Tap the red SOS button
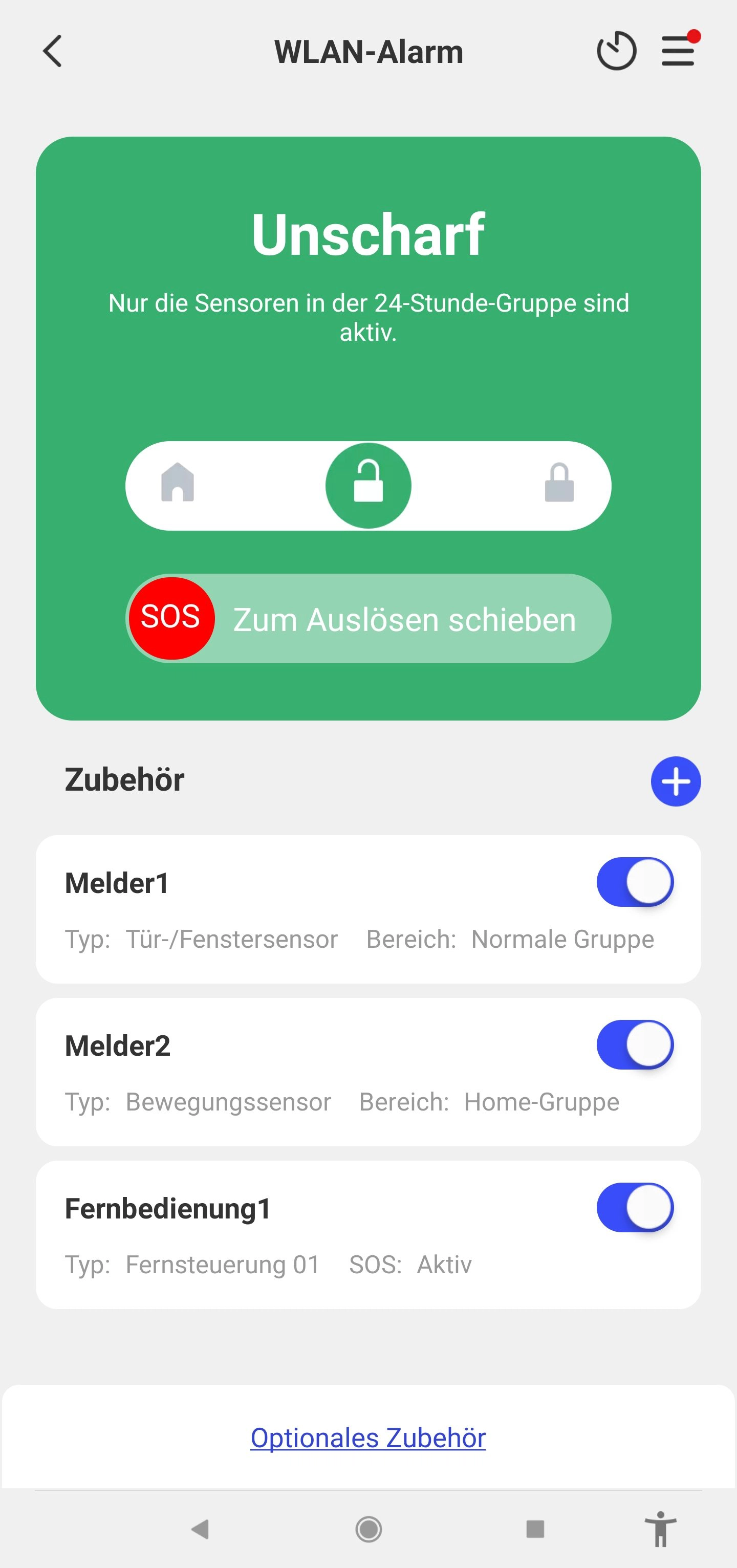The width and height of the screenshot is (737, 1568). point(171,618)
